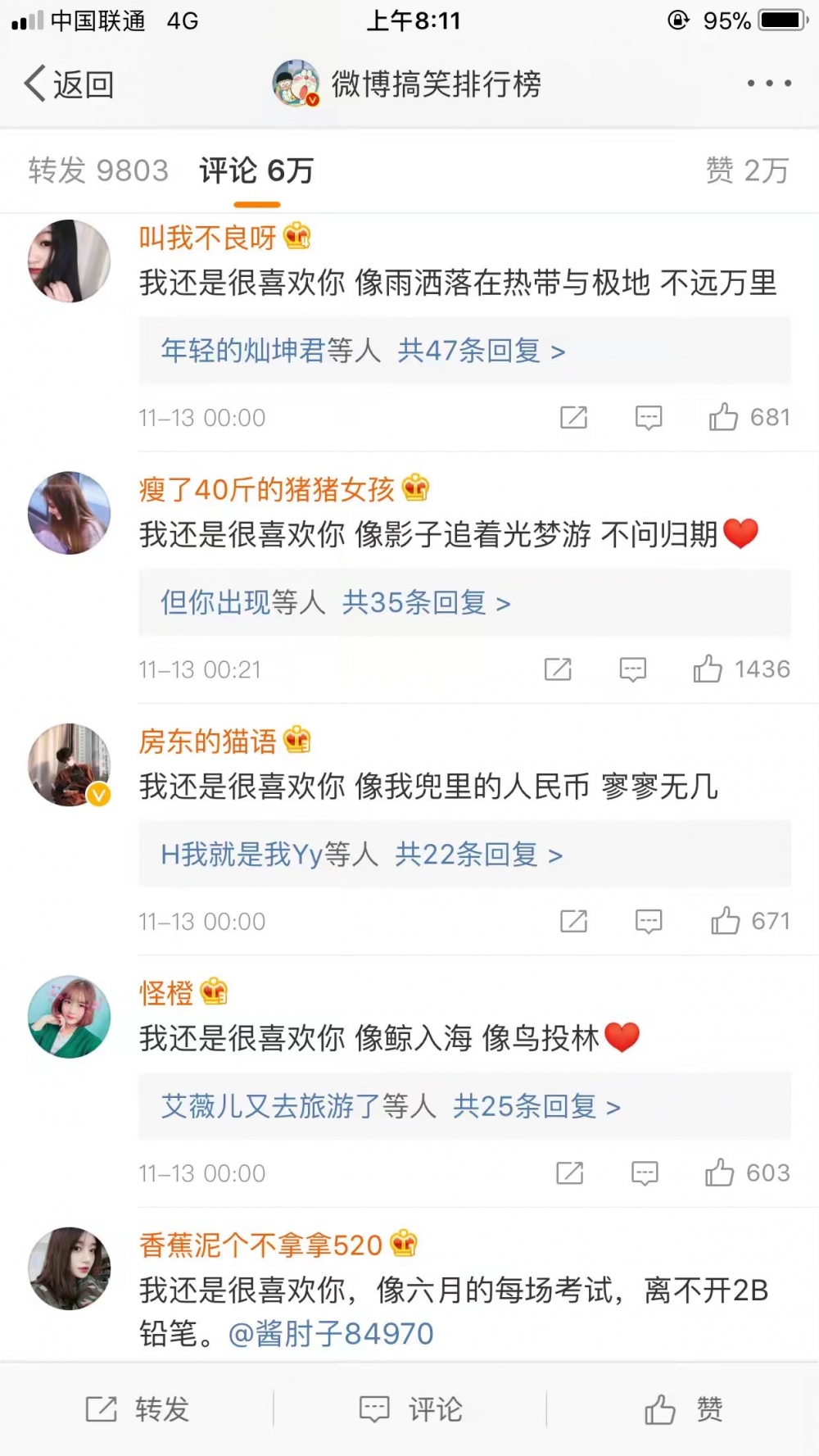Repost the comment by 瘦了40斤的猪猪女孩
Viewport: 819px width, 1456px height.
(558, 669)
